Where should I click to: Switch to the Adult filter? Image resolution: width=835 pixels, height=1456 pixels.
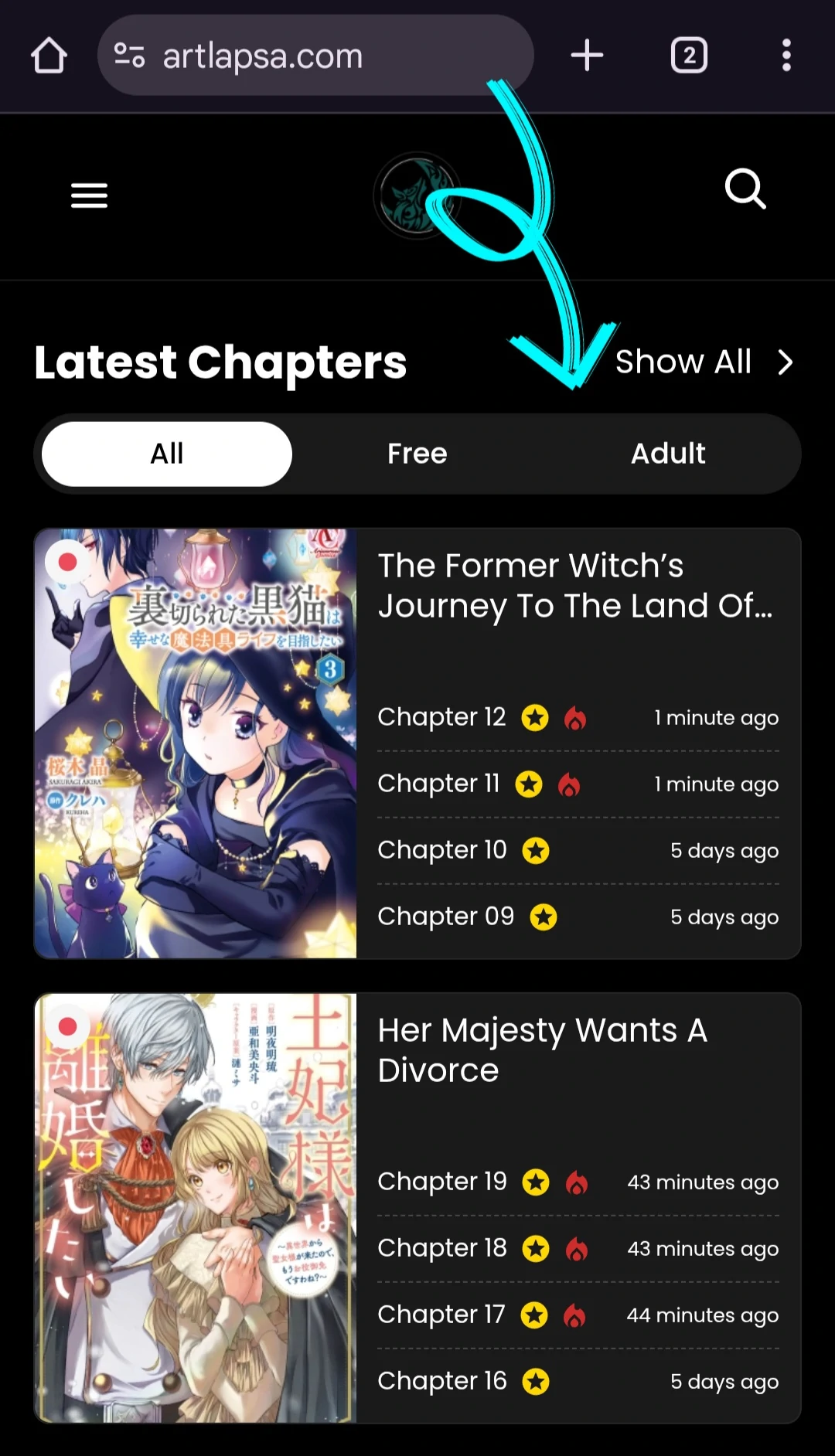(x=668, y=454)
